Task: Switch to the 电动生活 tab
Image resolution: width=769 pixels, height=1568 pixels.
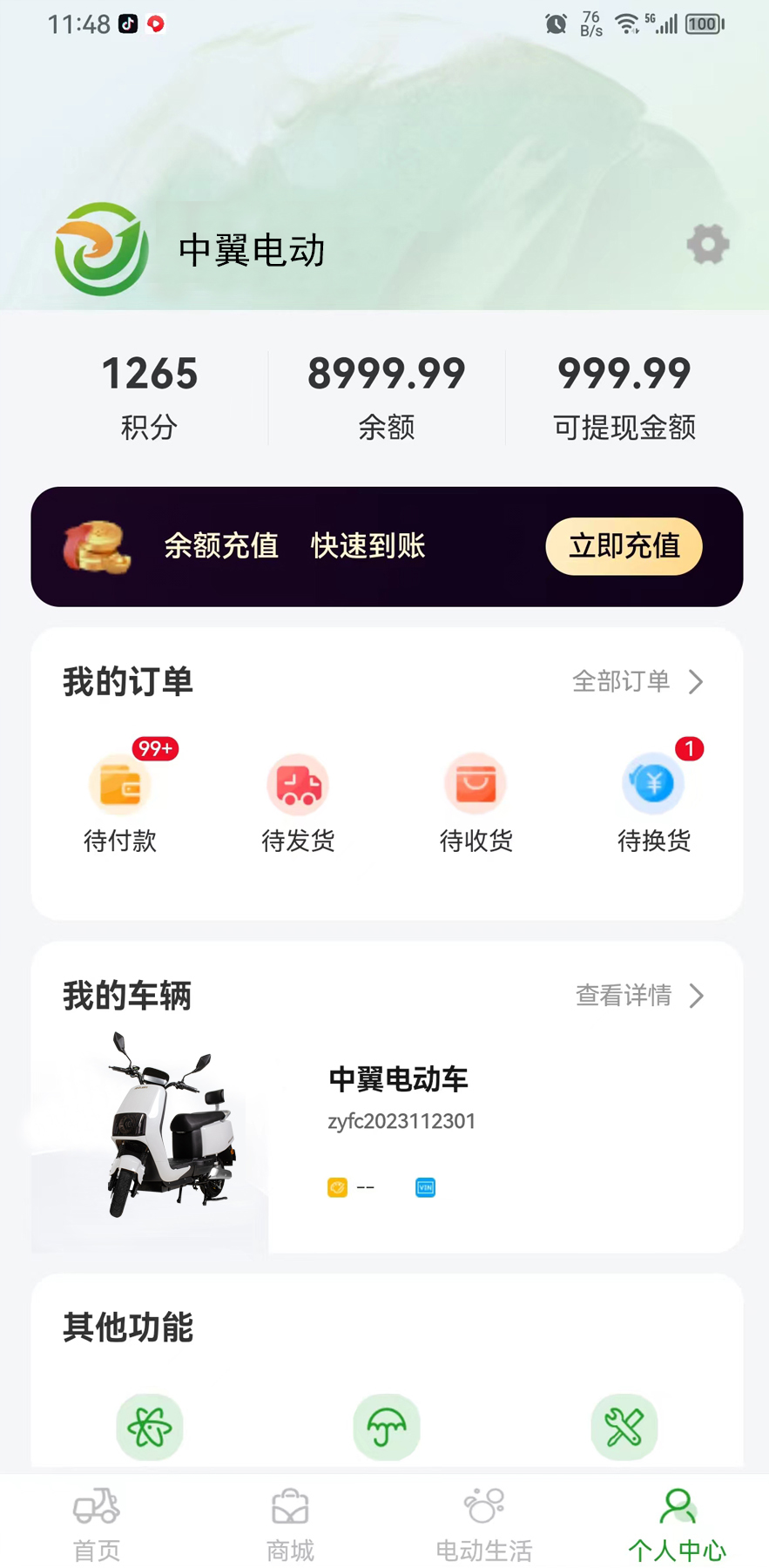Action: pos(483,1520)
